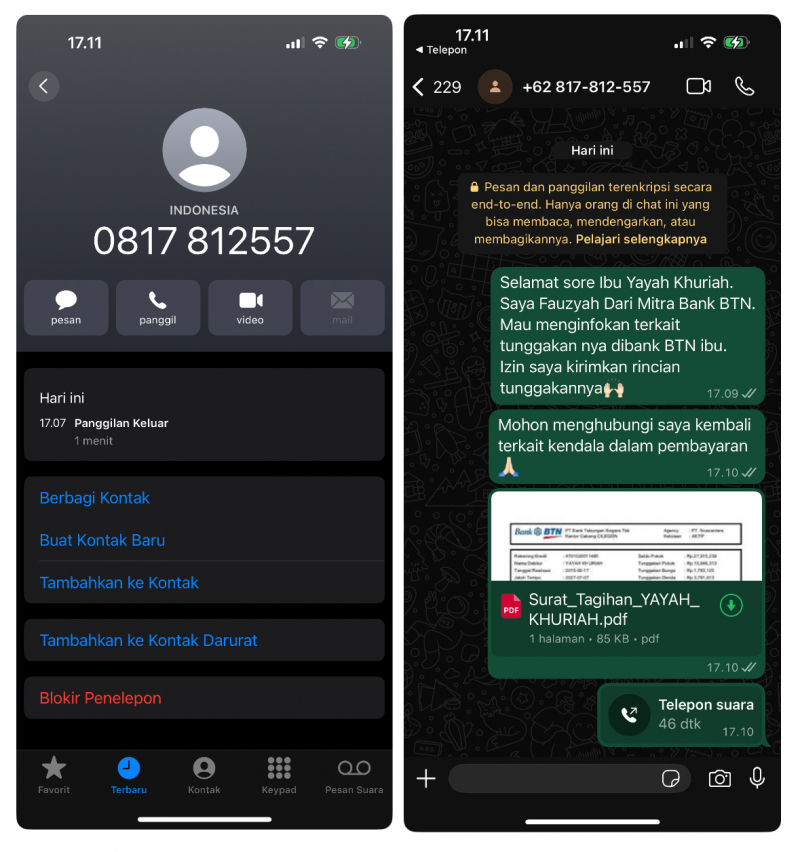The height and width of the screenshot is (852, 800).
Task: Tap Tambahkan ke Kontak Darurat
Action: [148, 640]
